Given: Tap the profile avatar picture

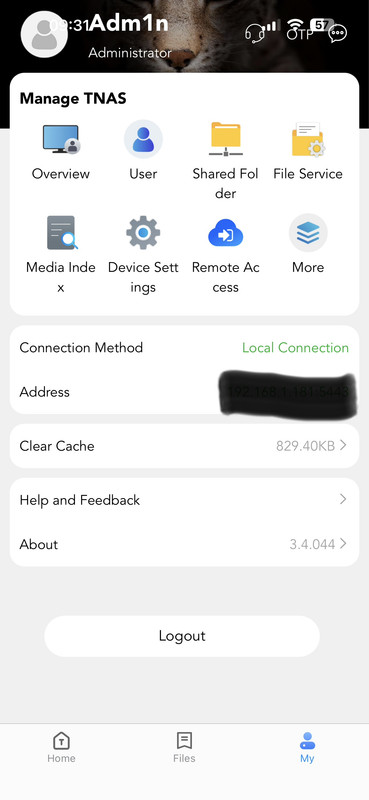Looking at the screenshot, I should pos(44,34).
